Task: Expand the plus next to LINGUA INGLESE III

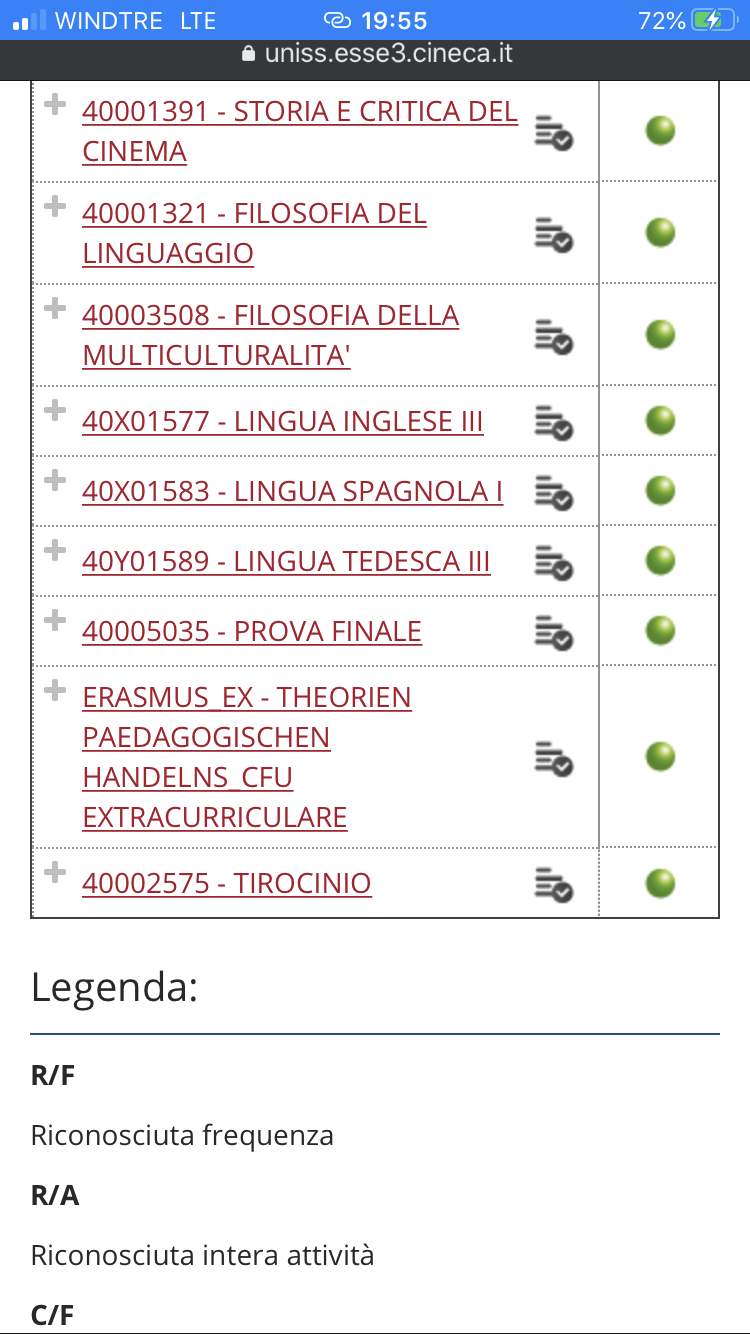Action: click(x=56, y=410)
